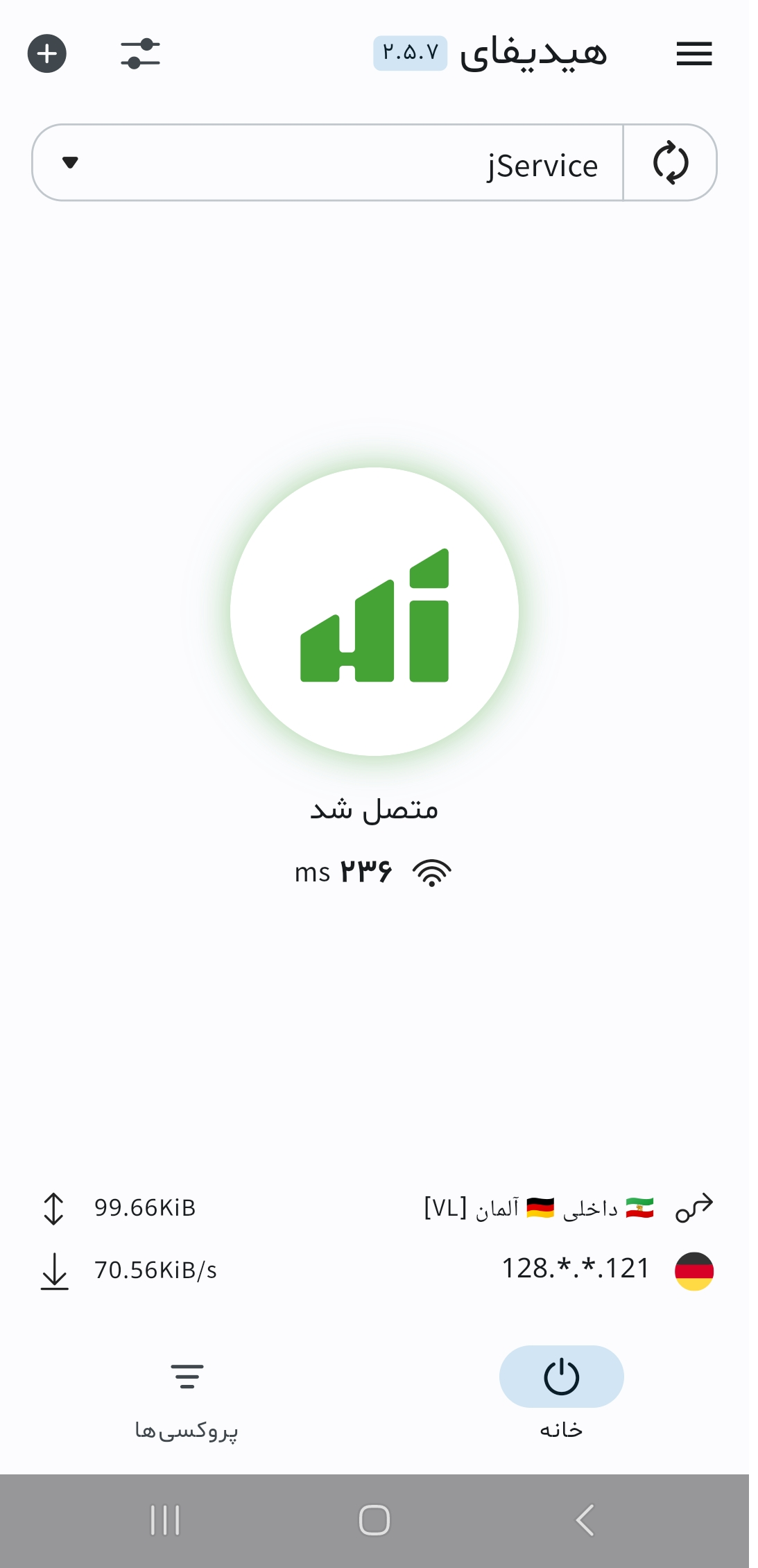Go back with system back button
This screenshot has height=1568, width=758.
click(x=585, y=1521)
